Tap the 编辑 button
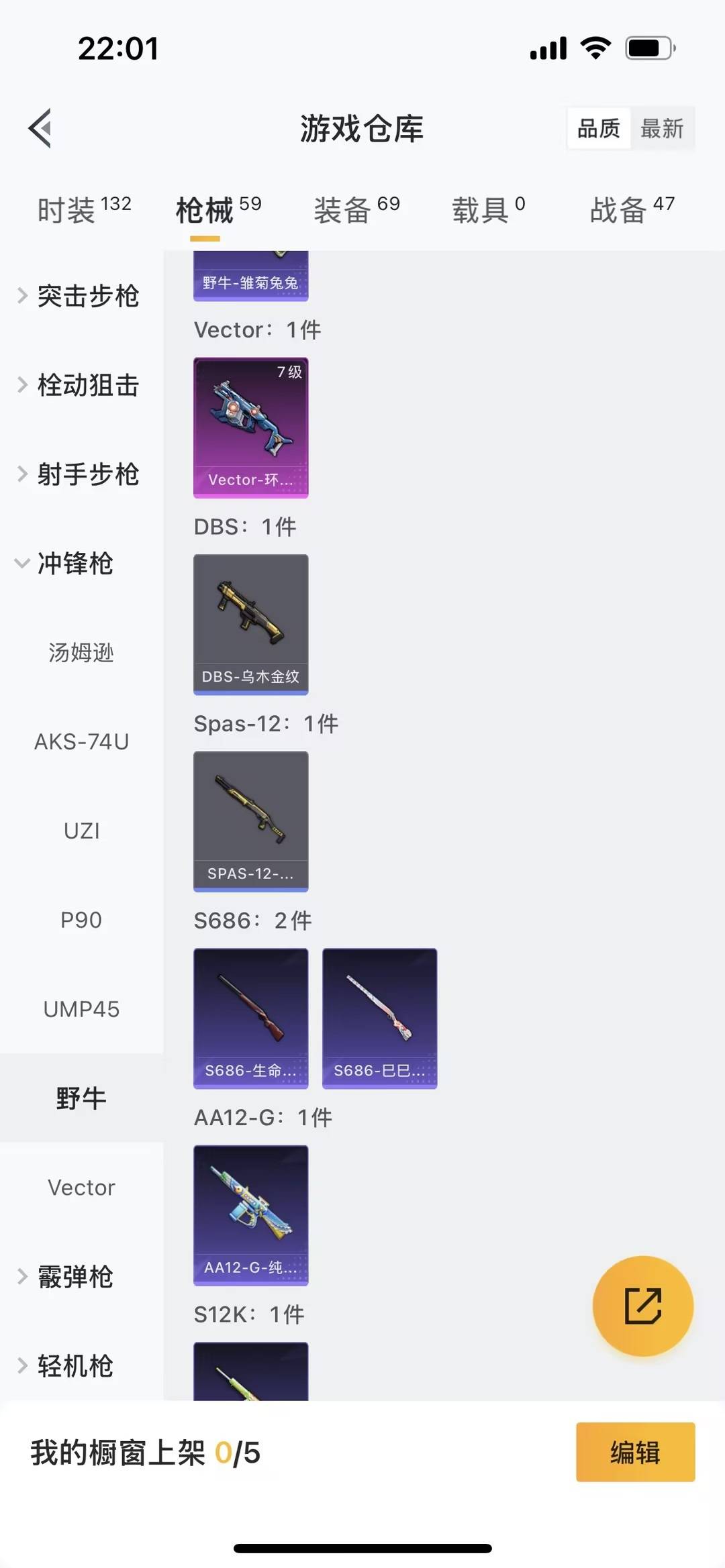Image resolution: width=725 pixels, height=1568 pixels. click(634, 1454)
